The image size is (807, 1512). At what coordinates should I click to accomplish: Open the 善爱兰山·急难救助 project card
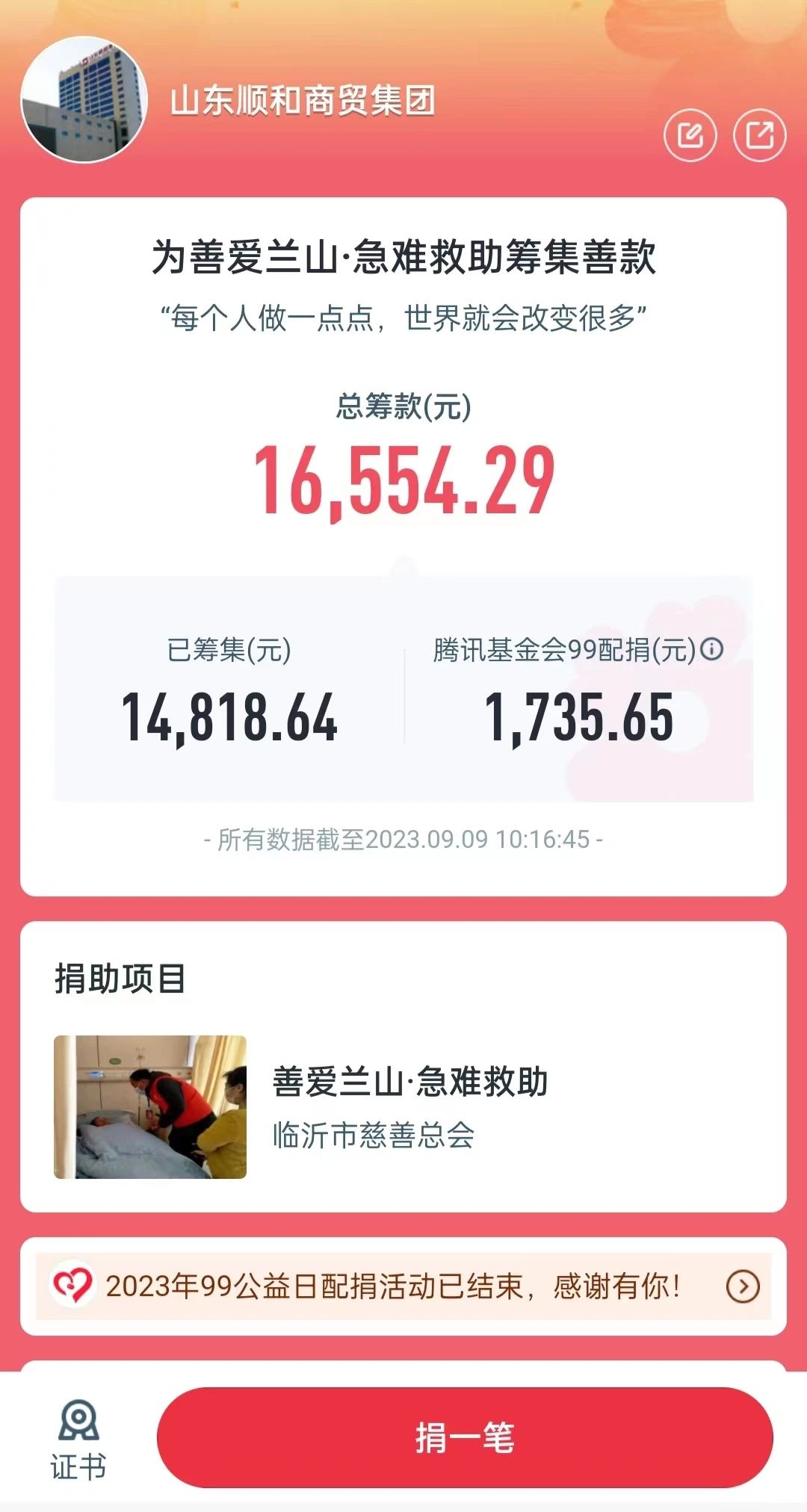click(403, 1106)
